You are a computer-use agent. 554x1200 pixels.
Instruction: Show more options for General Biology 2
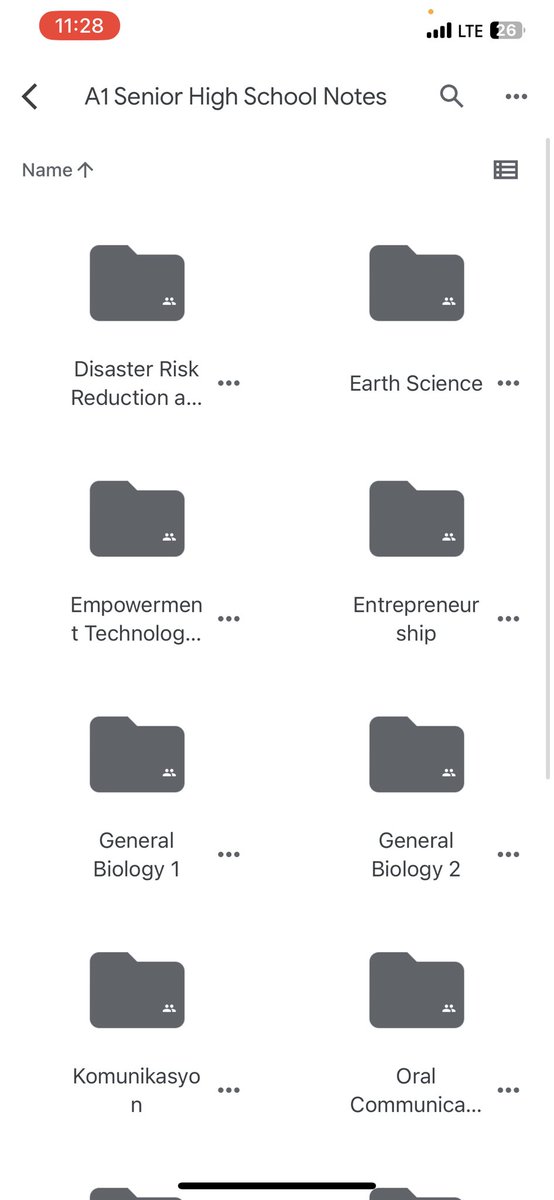tap(509, 855)
